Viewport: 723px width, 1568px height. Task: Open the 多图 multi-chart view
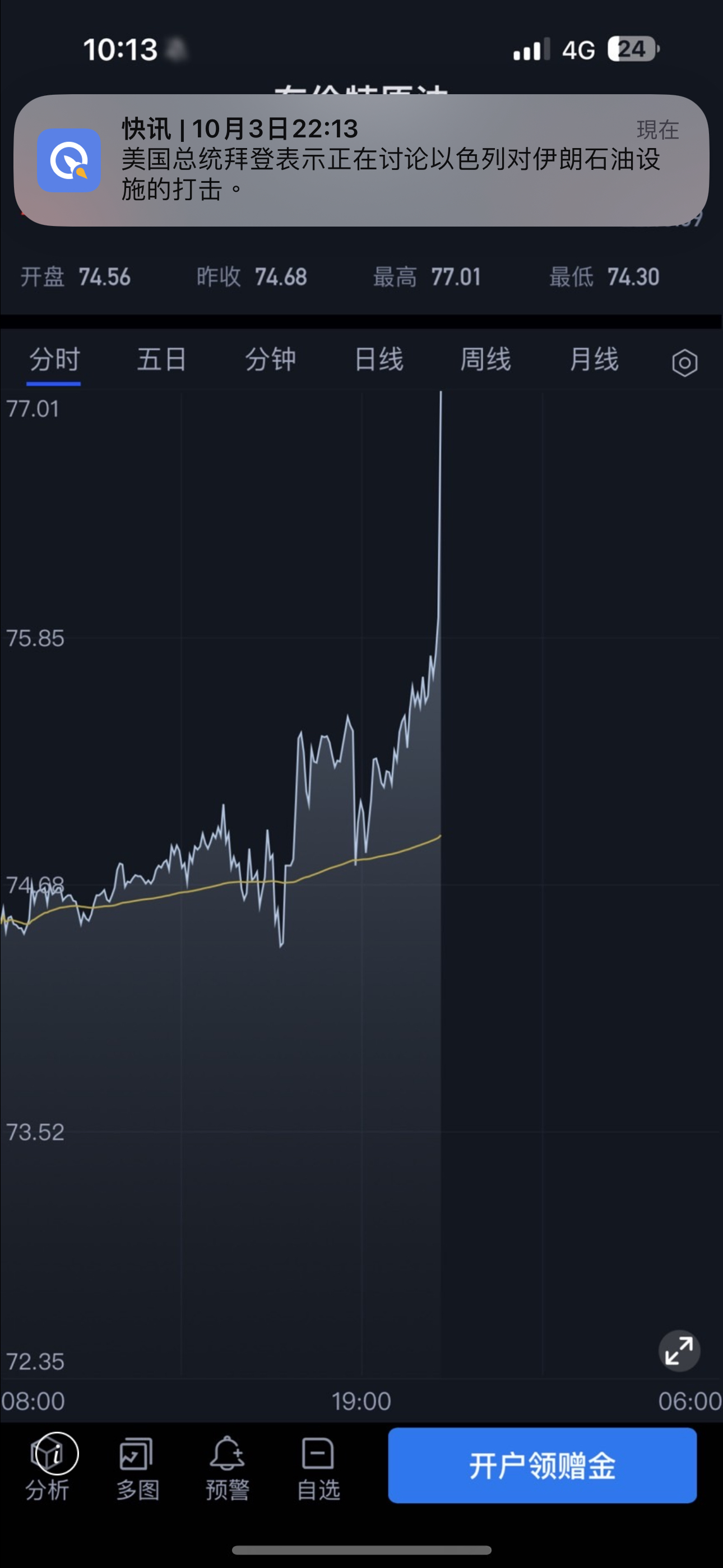pyautogui.click(x=137, y=1468)
